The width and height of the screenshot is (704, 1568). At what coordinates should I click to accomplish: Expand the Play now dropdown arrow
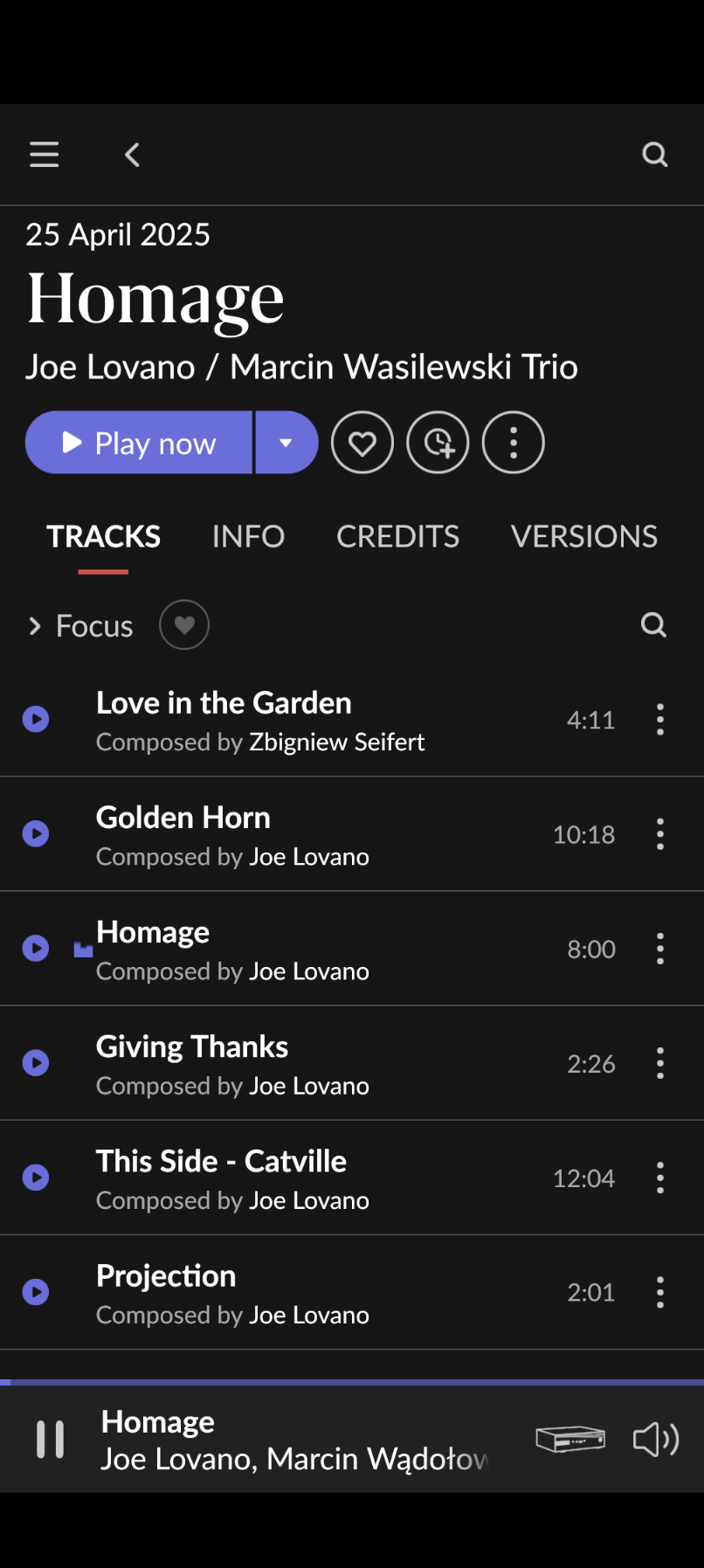pyautogui.click(x=286, y=443)
